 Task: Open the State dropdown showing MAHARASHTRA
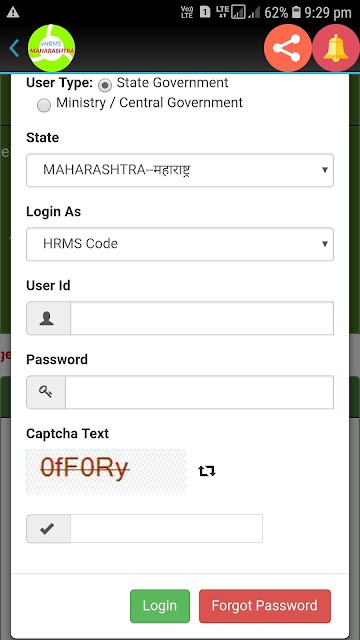180,170
